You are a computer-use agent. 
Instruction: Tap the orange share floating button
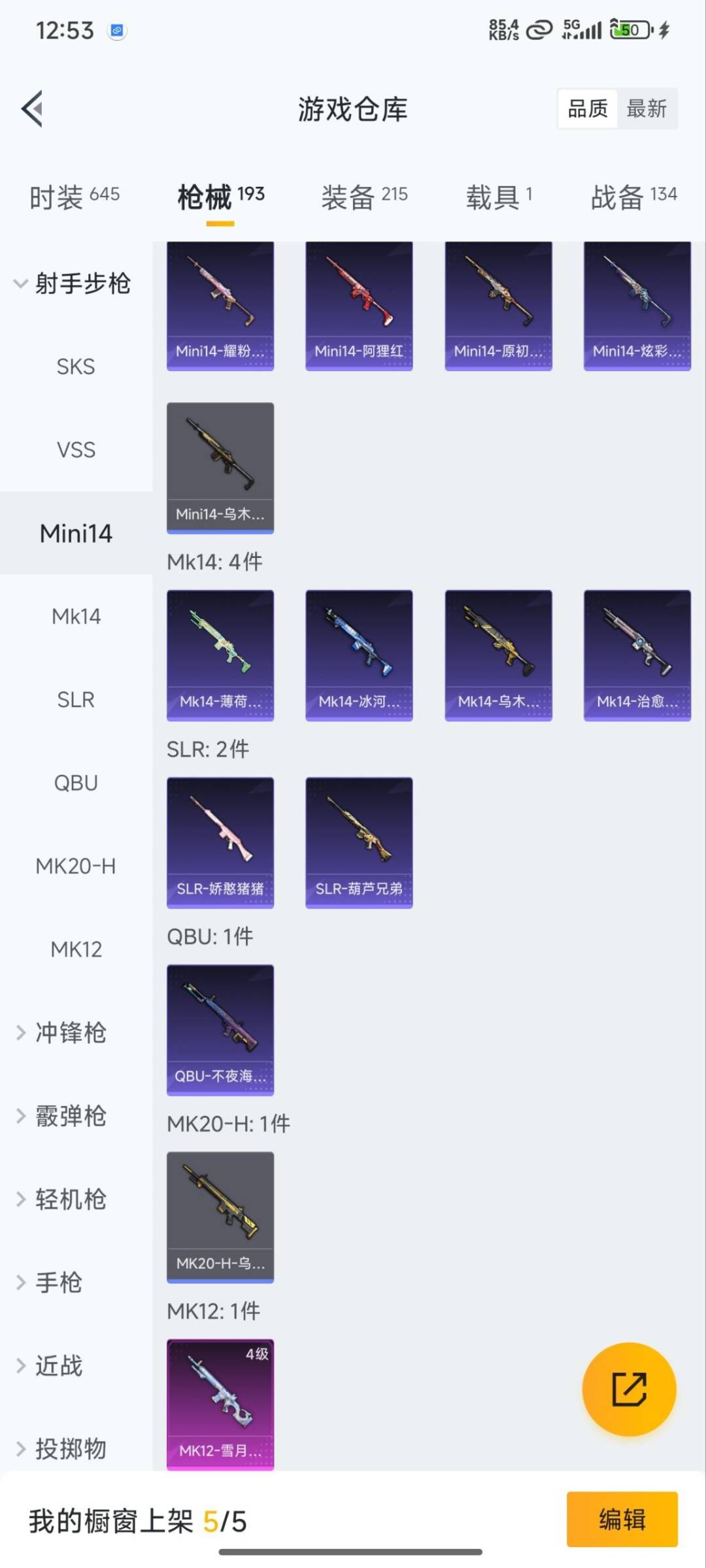[x=629, y=1390]
